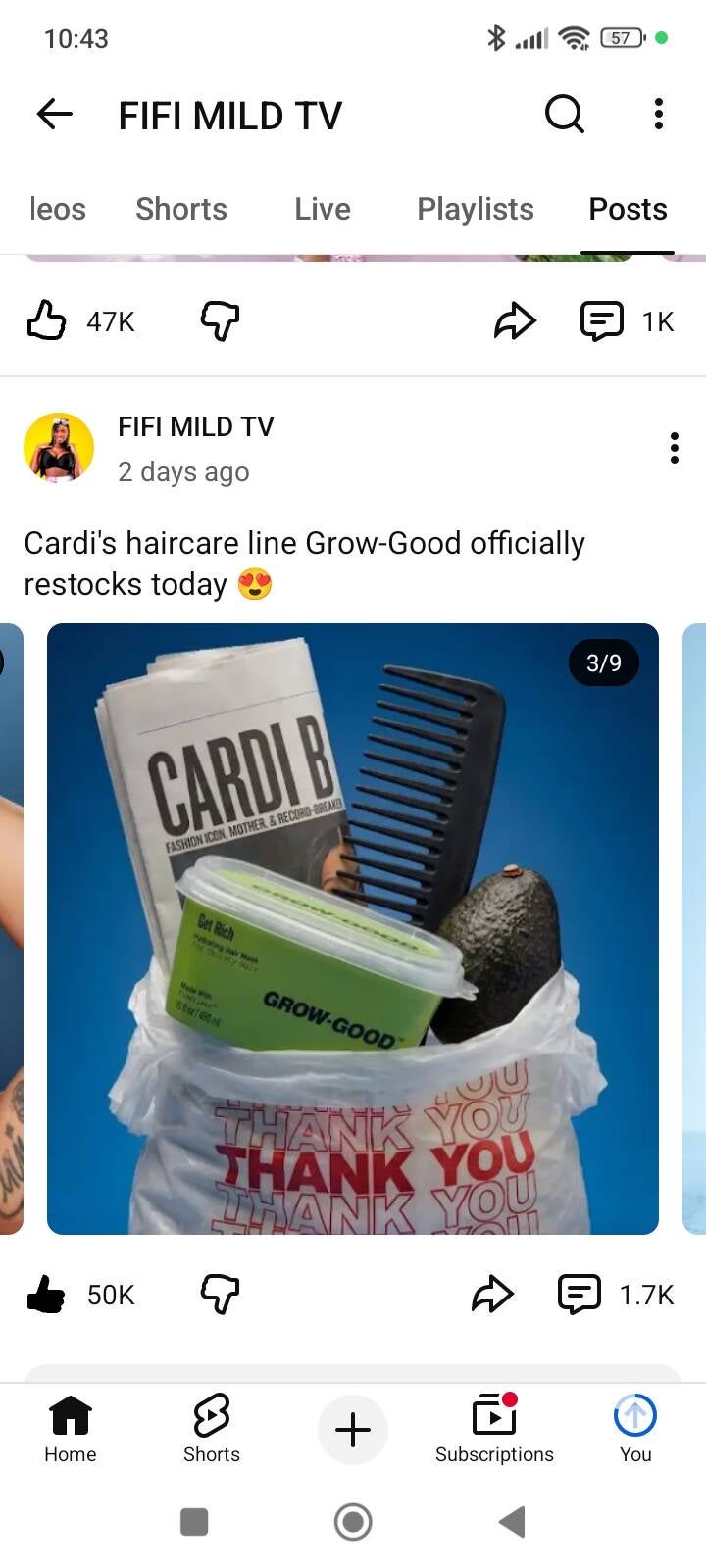Viewport: 706px width, 1568px height.
Task: Go back from FIFI MILD TV channel
Action: [55, 115]
